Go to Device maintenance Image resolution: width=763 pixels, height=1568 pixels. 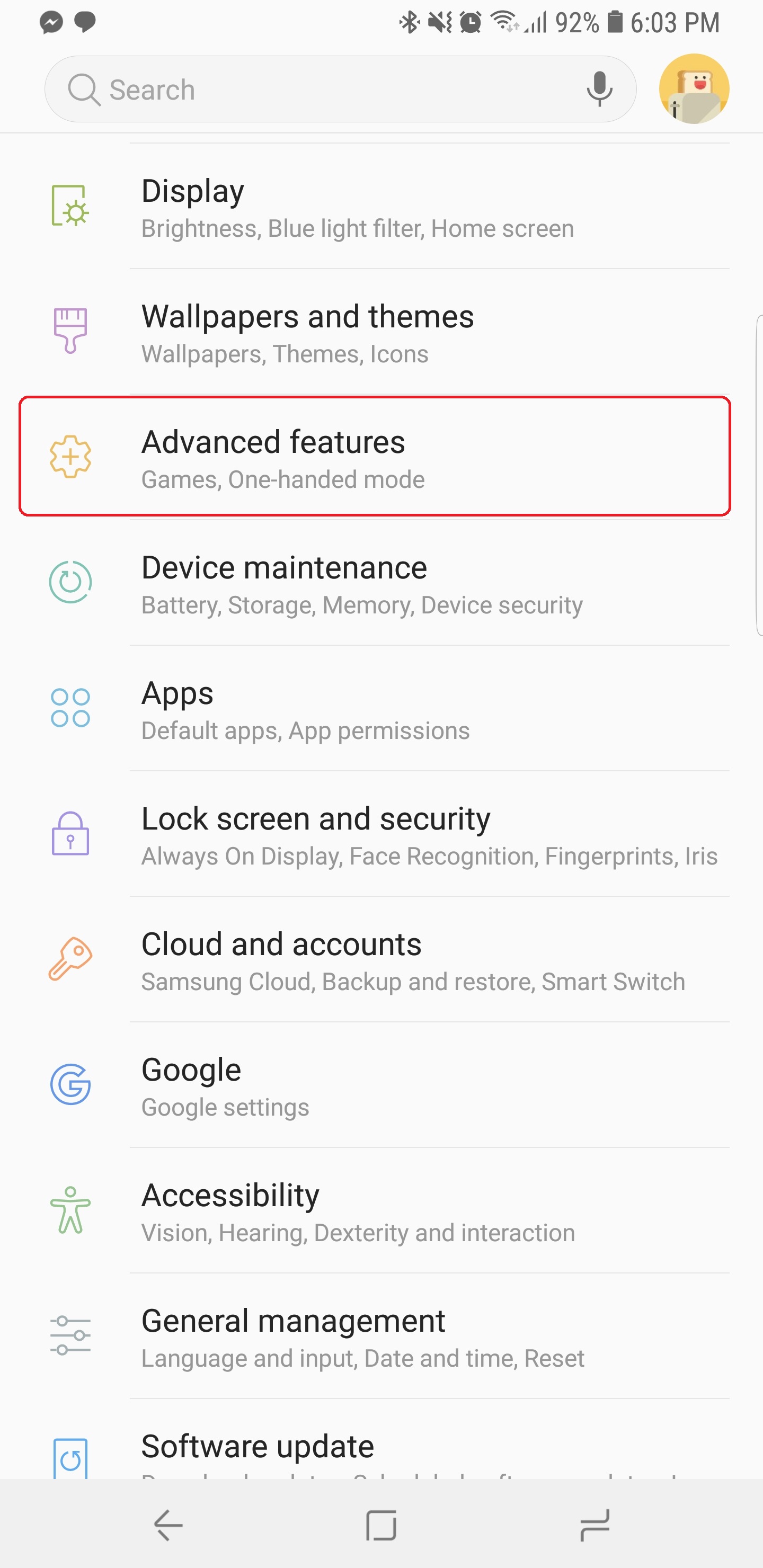pos(381,583)
